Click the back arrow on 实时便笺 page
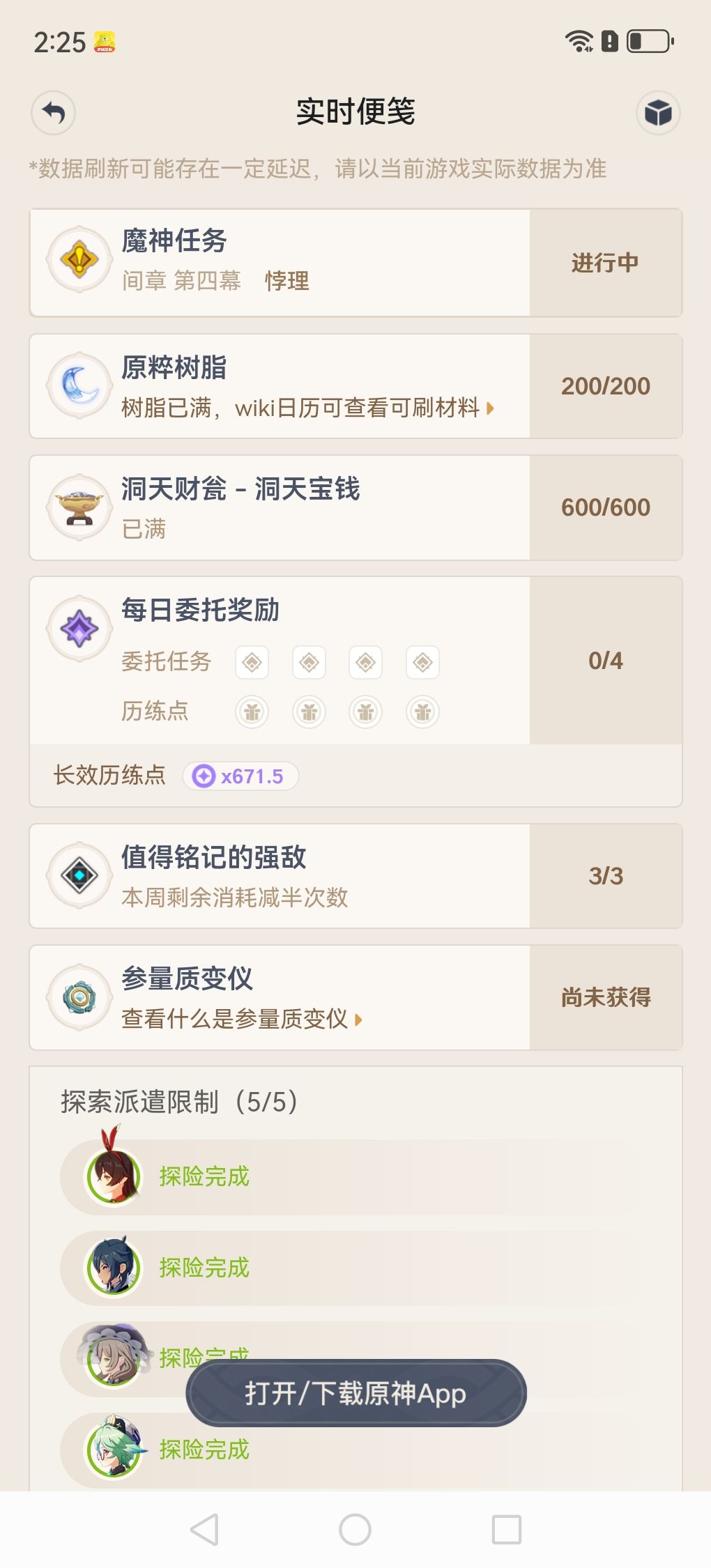The width and height of the screenshot is (711, 1568). click(x=52, y=113)
